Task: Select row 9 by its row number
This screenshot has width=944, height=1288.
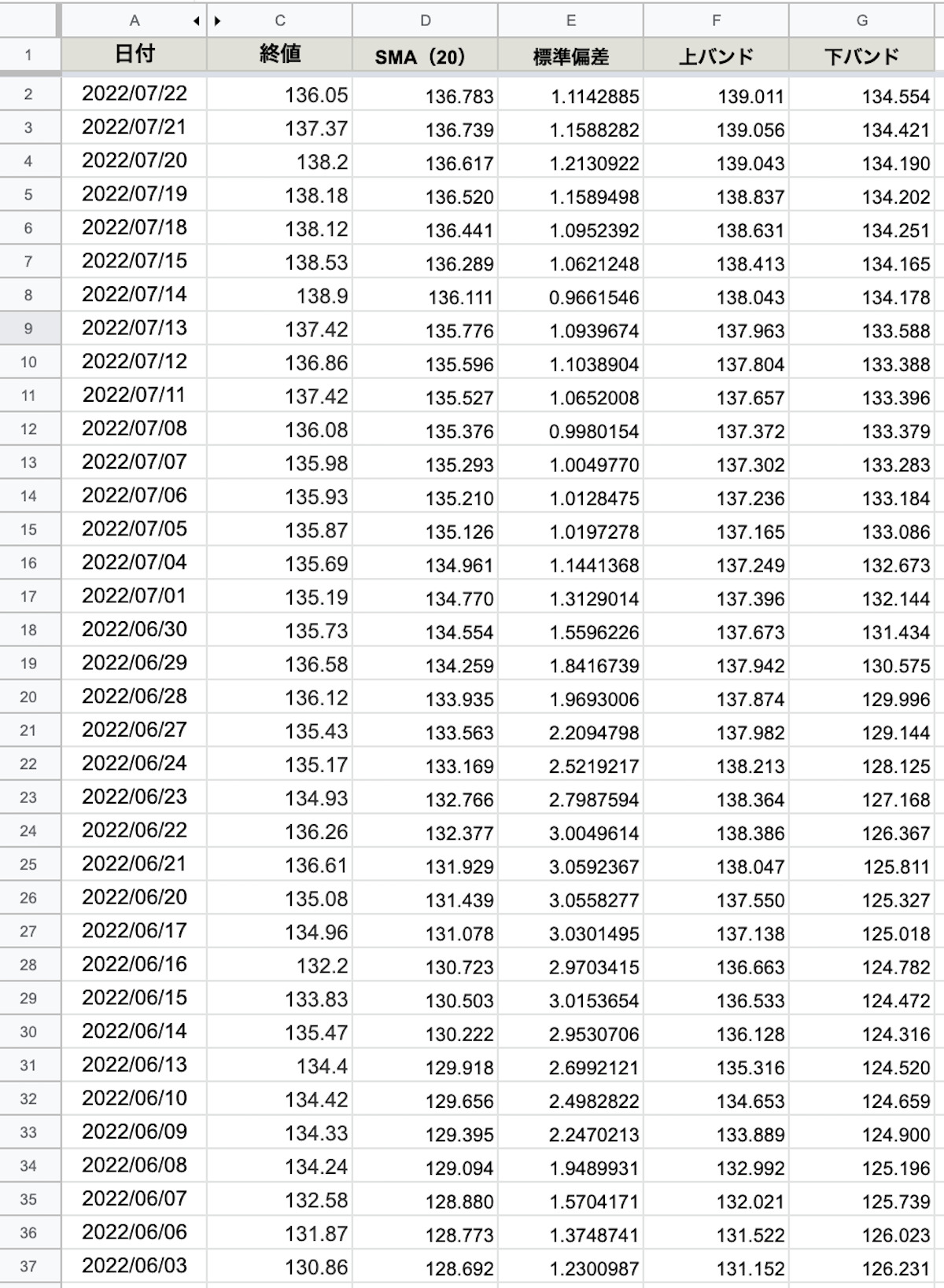Action: pos(28,329)
